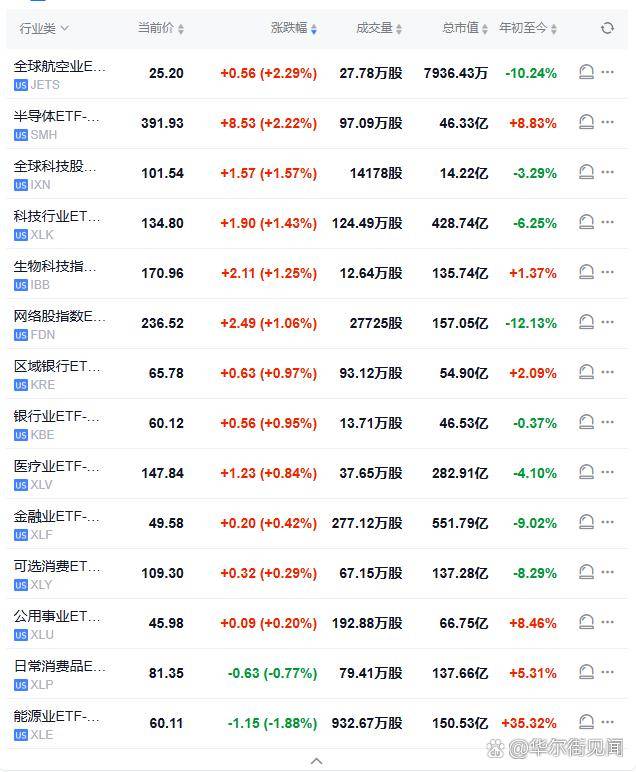Open the XLU 公用事业 ETF row

pyautogui.click(x=58, y=624)
